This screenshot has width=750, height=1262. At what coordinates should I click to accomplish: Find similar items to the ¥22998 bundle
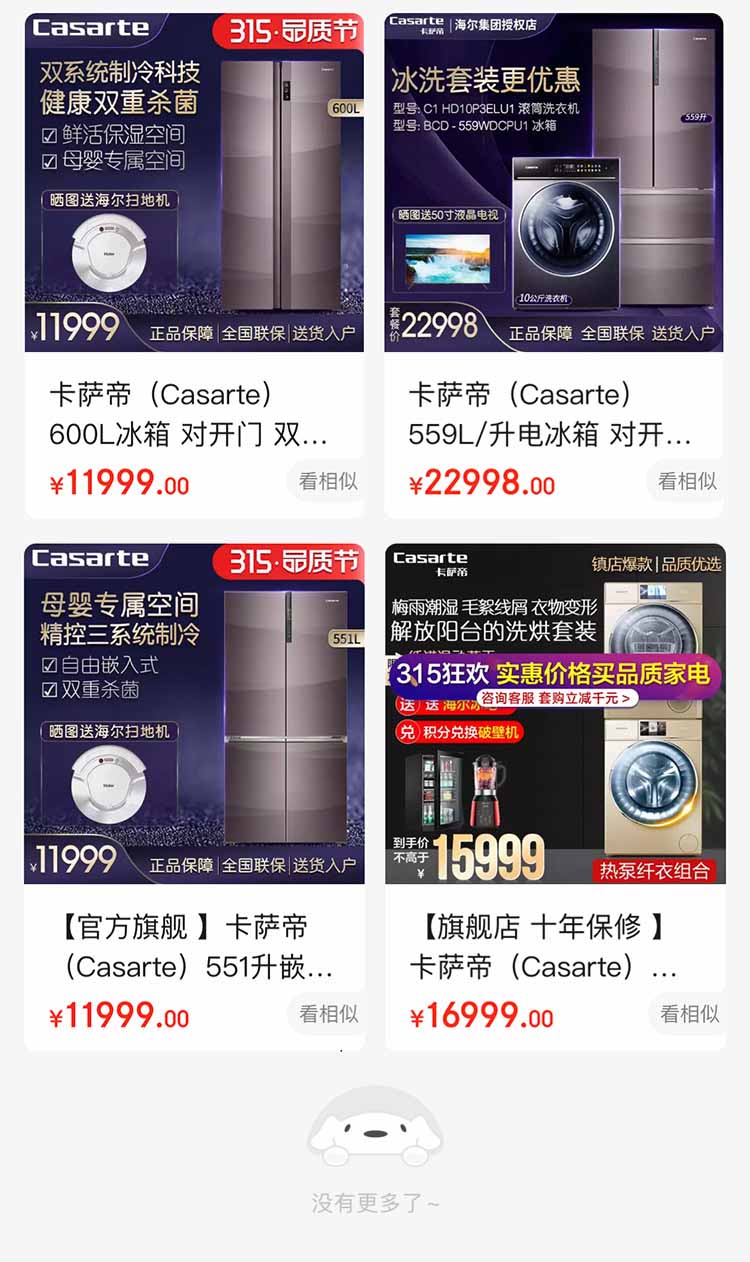686,481
